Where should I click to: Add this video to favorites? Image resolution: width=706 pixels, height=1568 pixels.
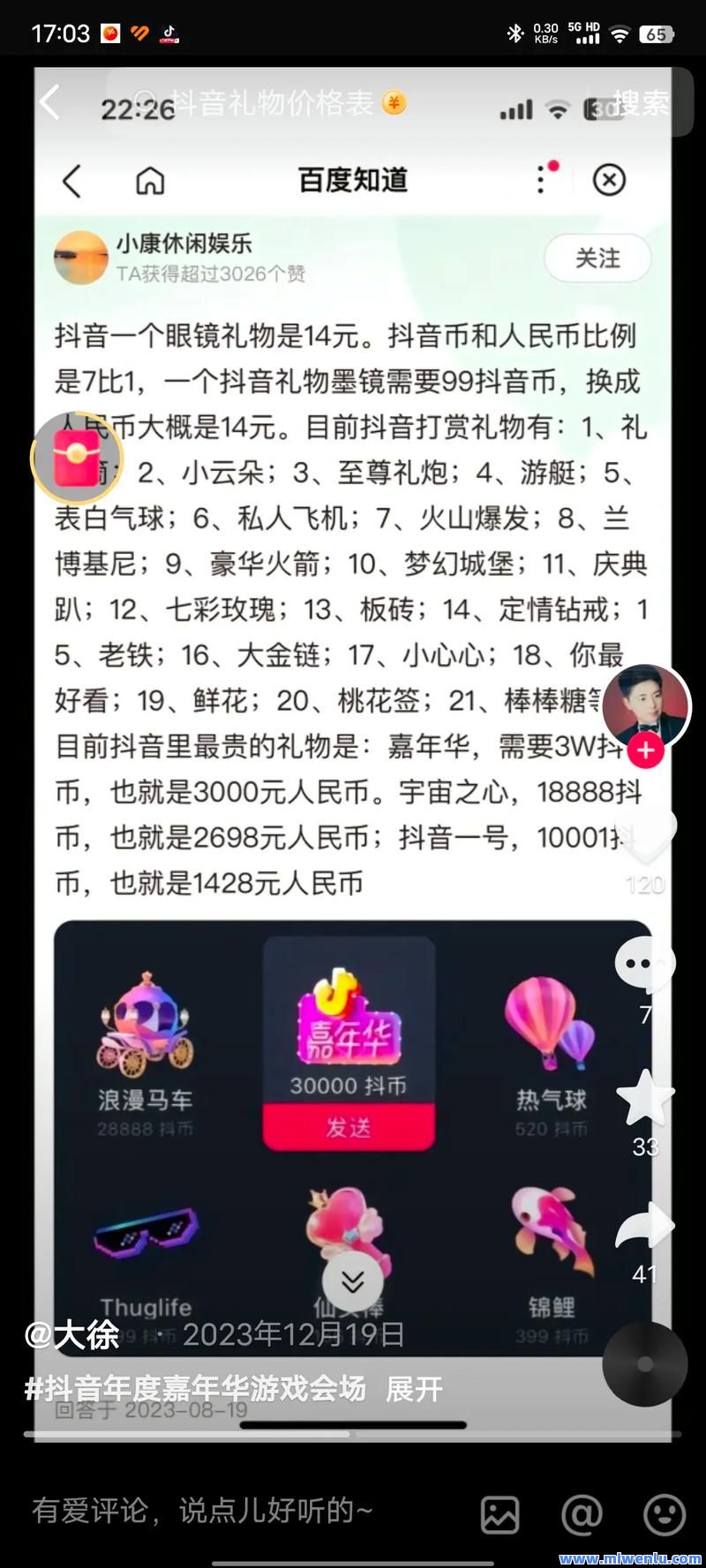tap(645, 1098)
